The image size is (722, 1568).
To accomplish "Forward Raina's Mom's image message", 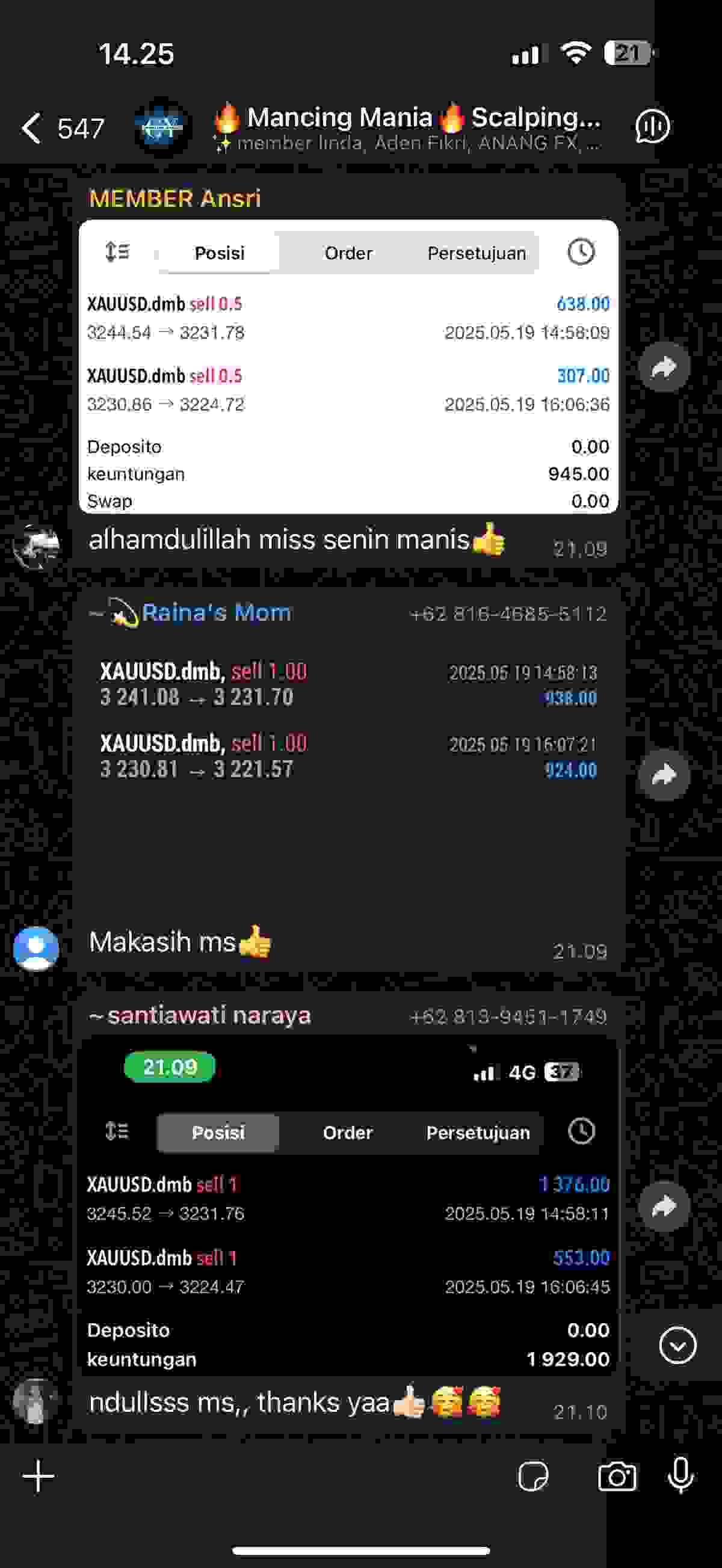I will point(664,775).
